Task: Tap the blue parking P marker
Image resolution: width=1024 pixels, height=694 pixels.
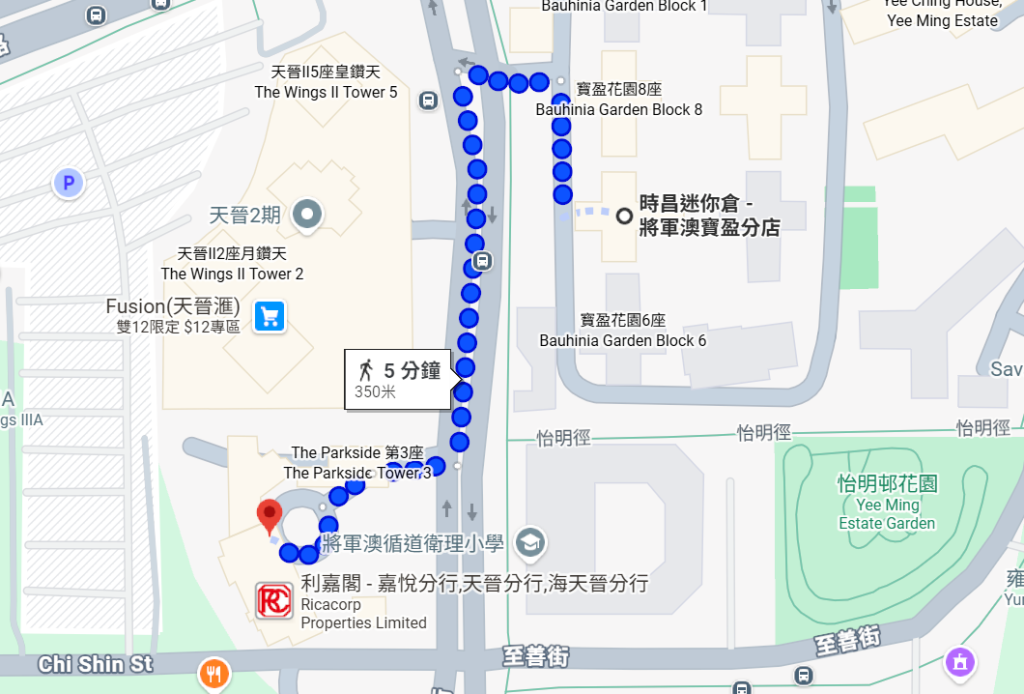Action: [x=69, y=183]
